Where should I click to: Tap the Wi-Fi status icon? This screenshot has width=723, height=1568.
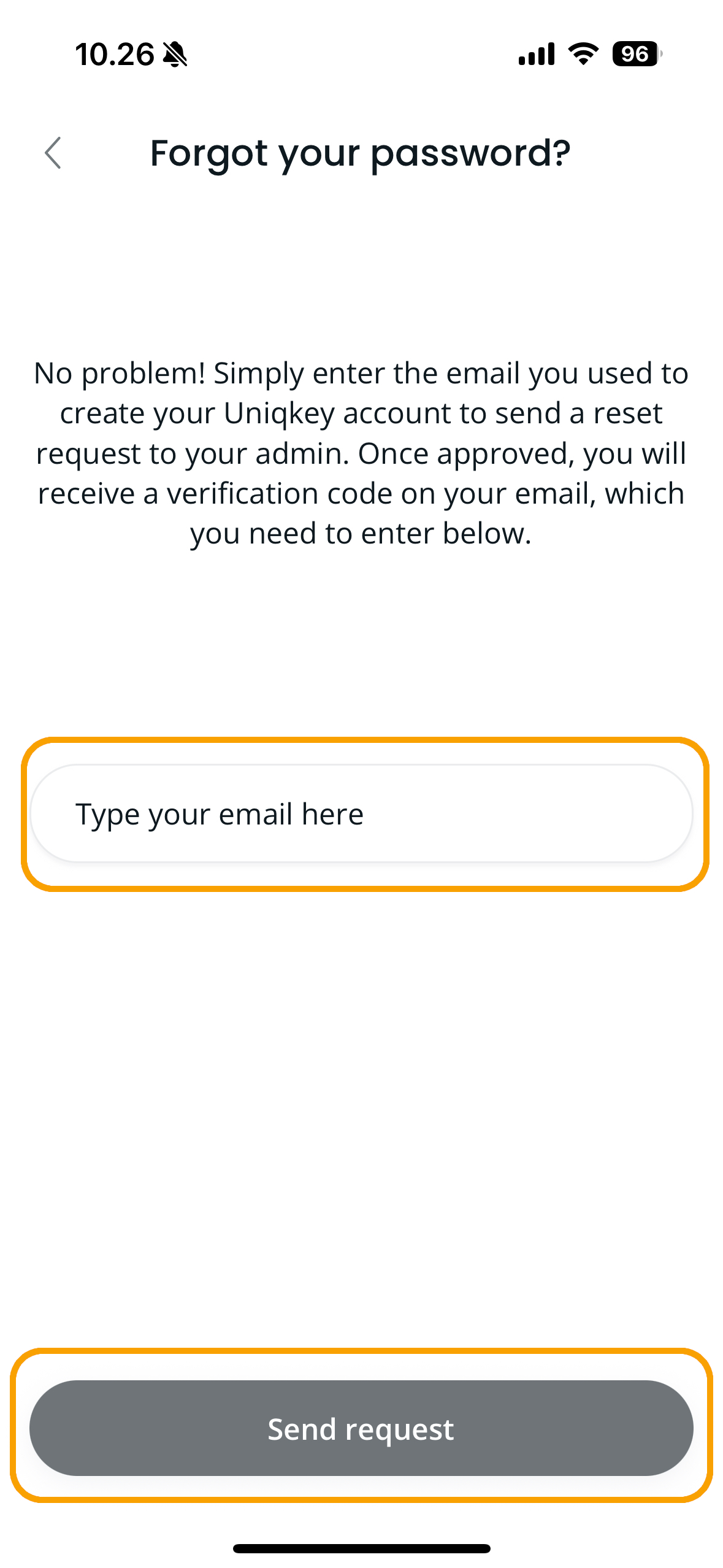(x=581, y=54)
